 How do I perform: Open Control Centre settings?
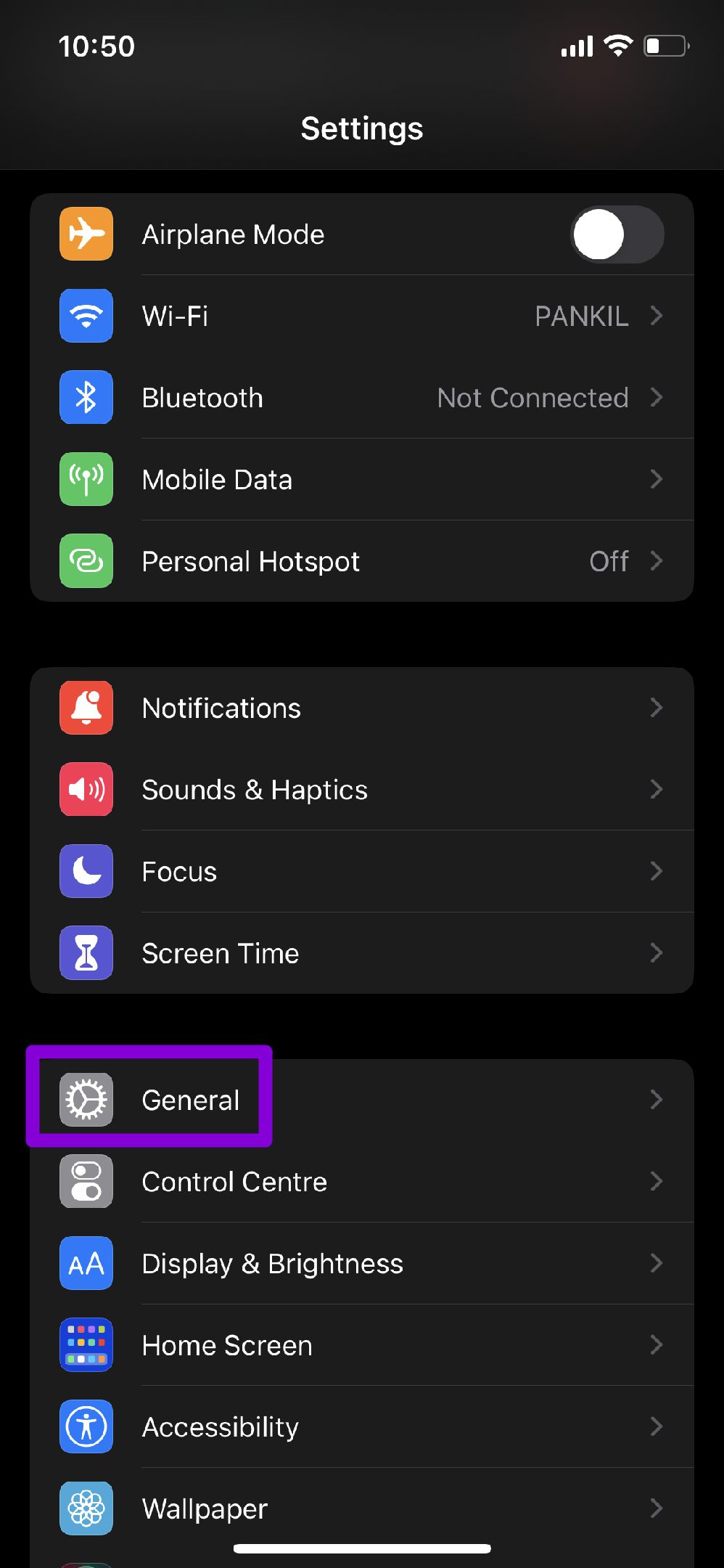click(x=362, y=1182)
